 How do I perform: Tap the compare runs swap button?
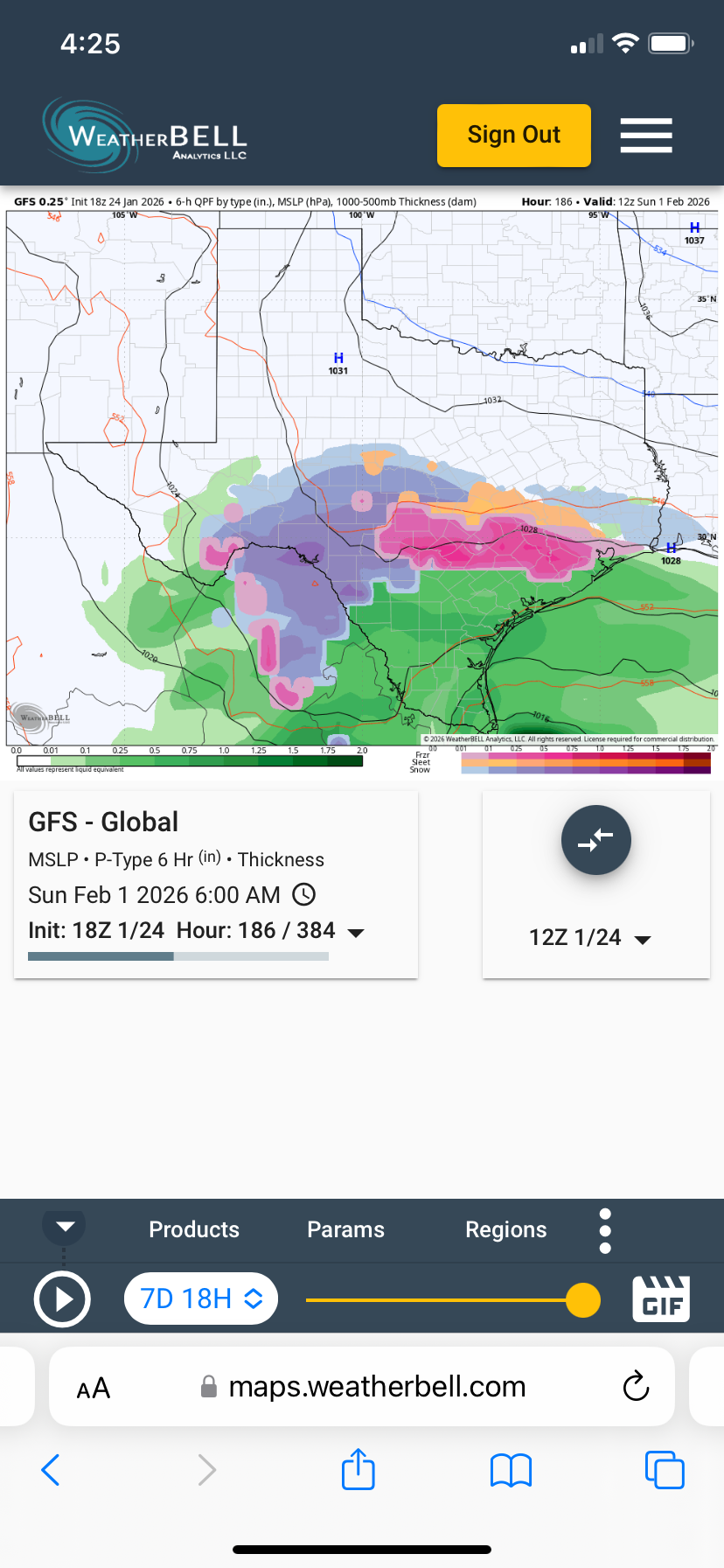pyautogui.click(x=595, y=840)
